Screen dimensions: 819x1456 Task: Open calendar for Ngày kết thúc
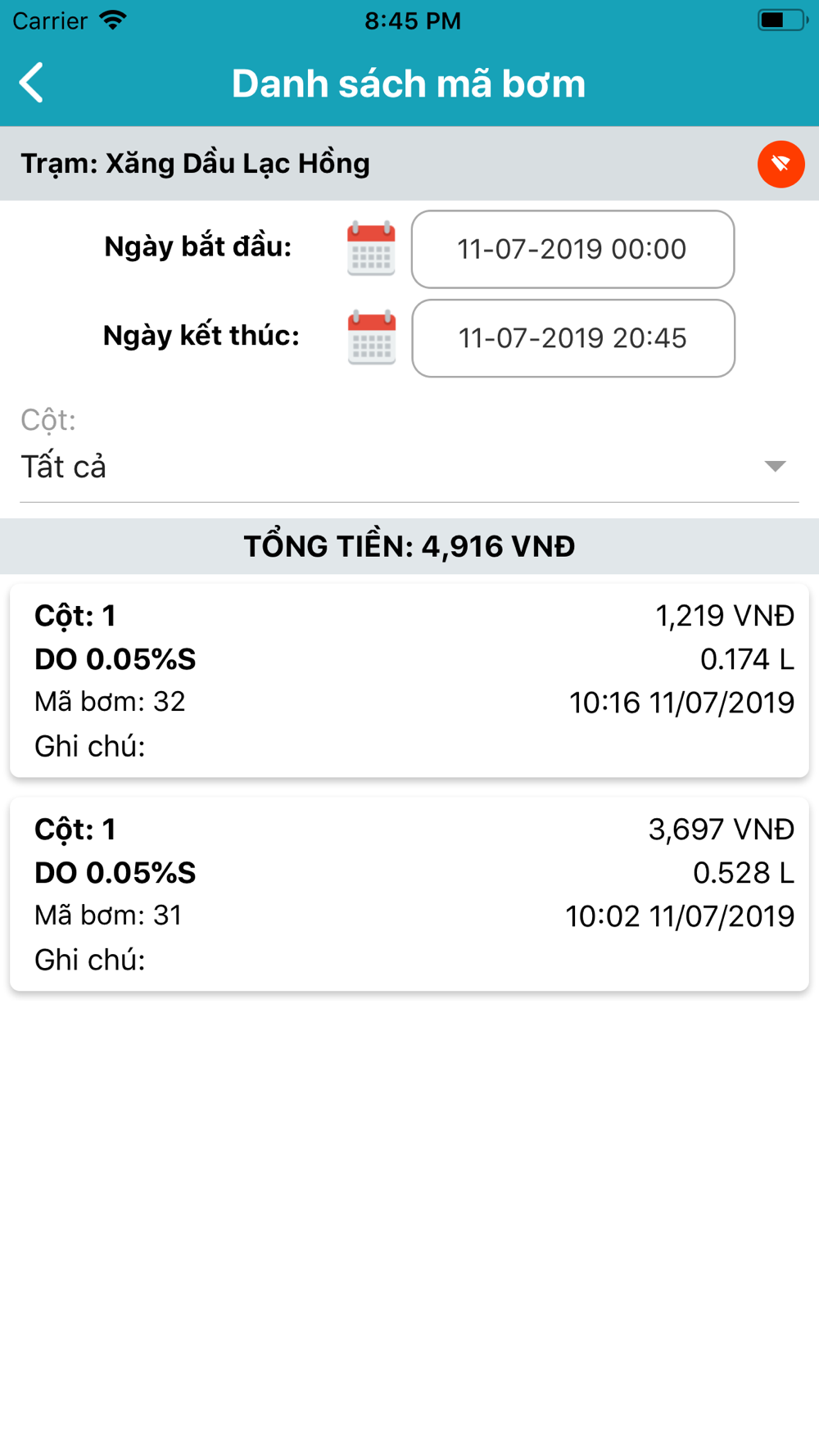371,337
